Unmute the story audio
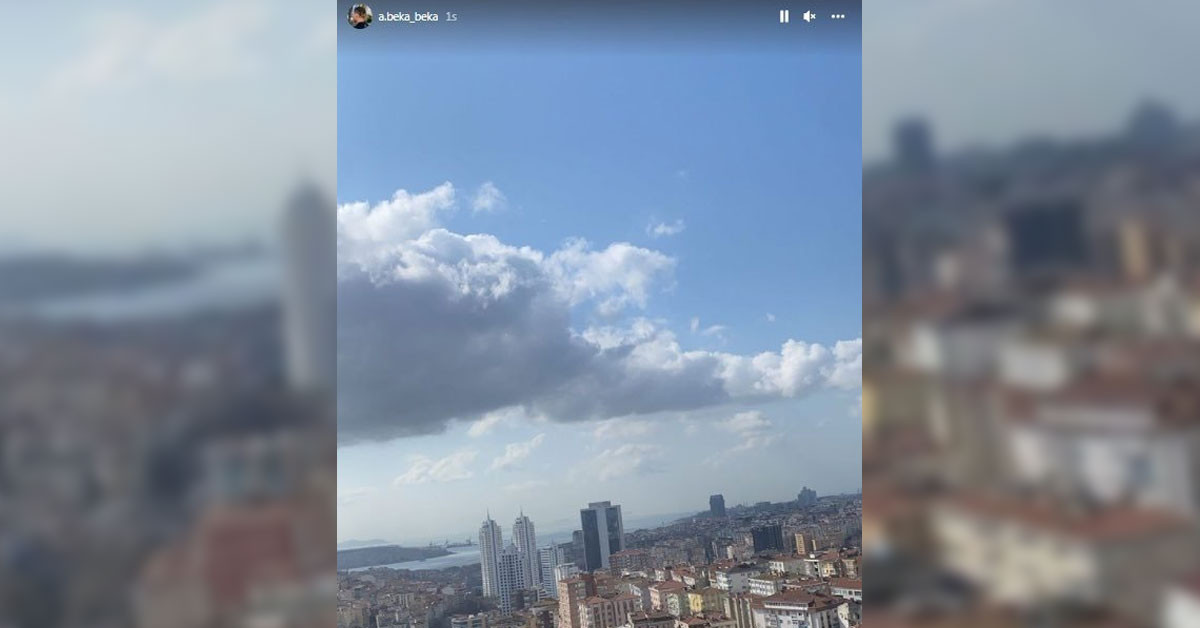The image size is (1200, 628). click(810, 16)
